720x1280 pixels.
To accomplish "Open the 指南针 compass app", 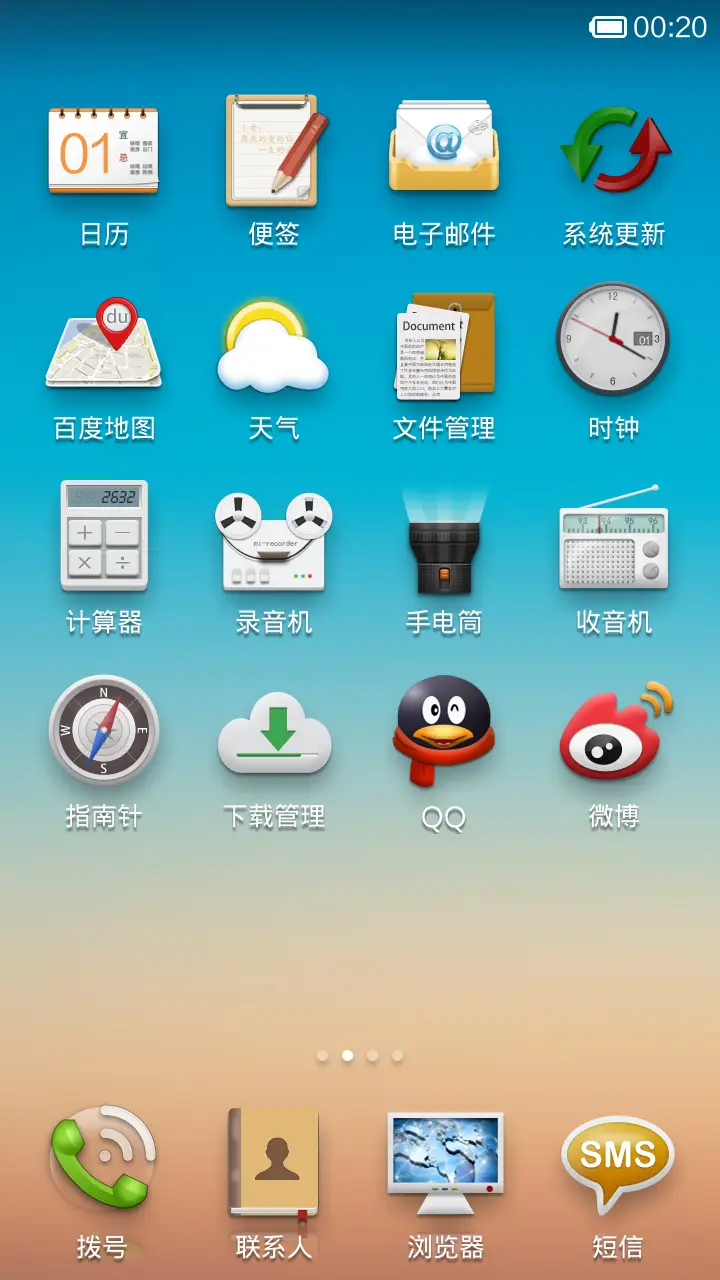I will [104, 733].
